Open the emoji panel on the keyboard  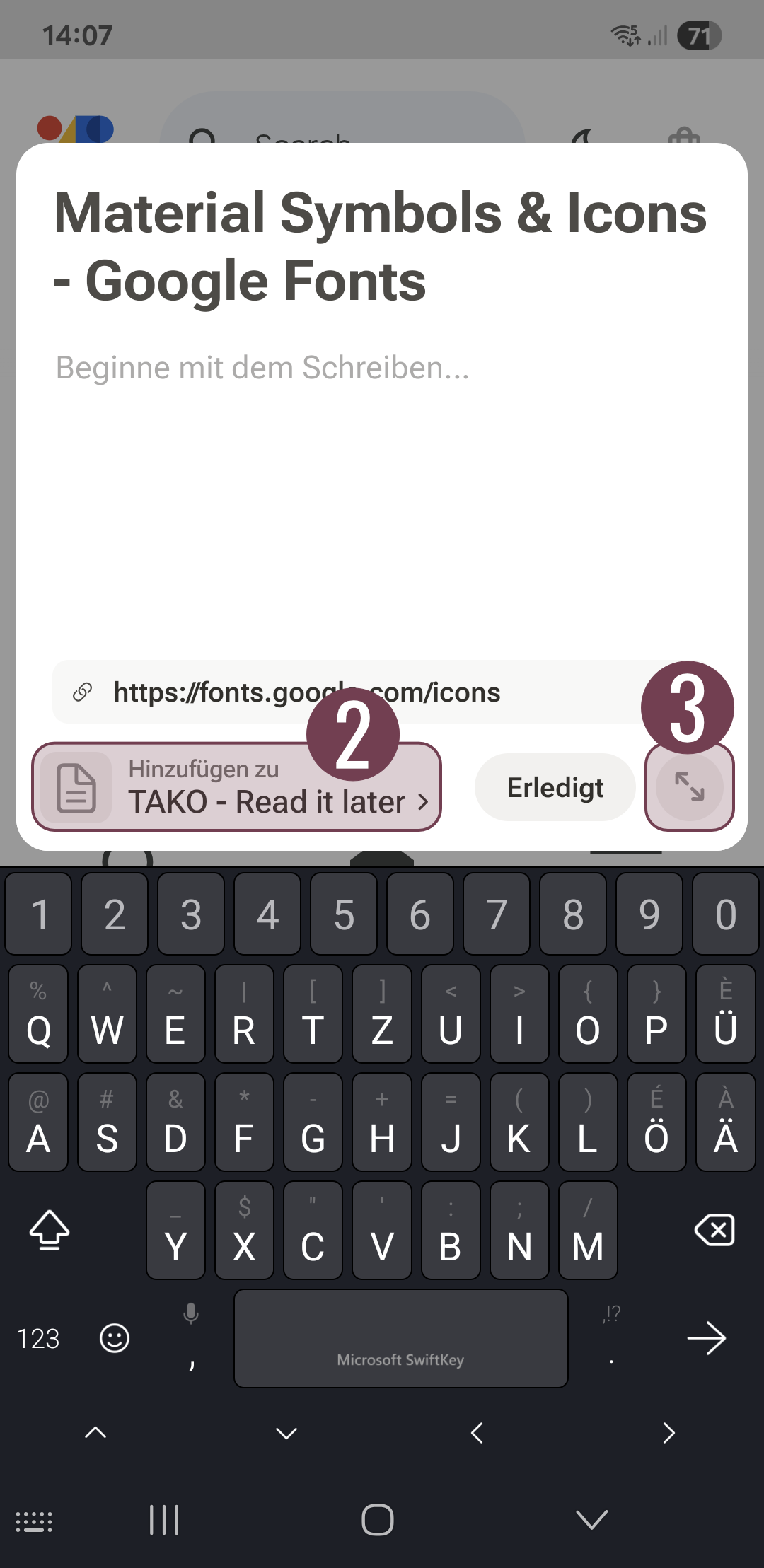coord(115,1337)
